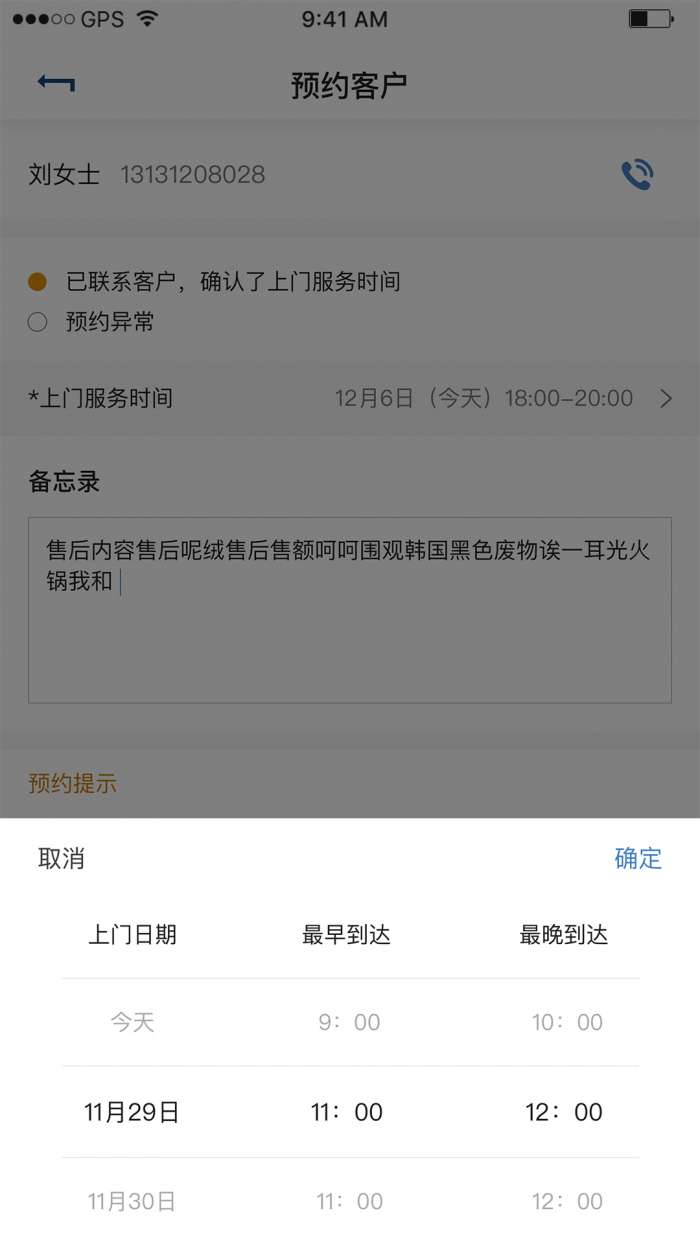Choose the 预约异常 radio option

tap(38, 322)
